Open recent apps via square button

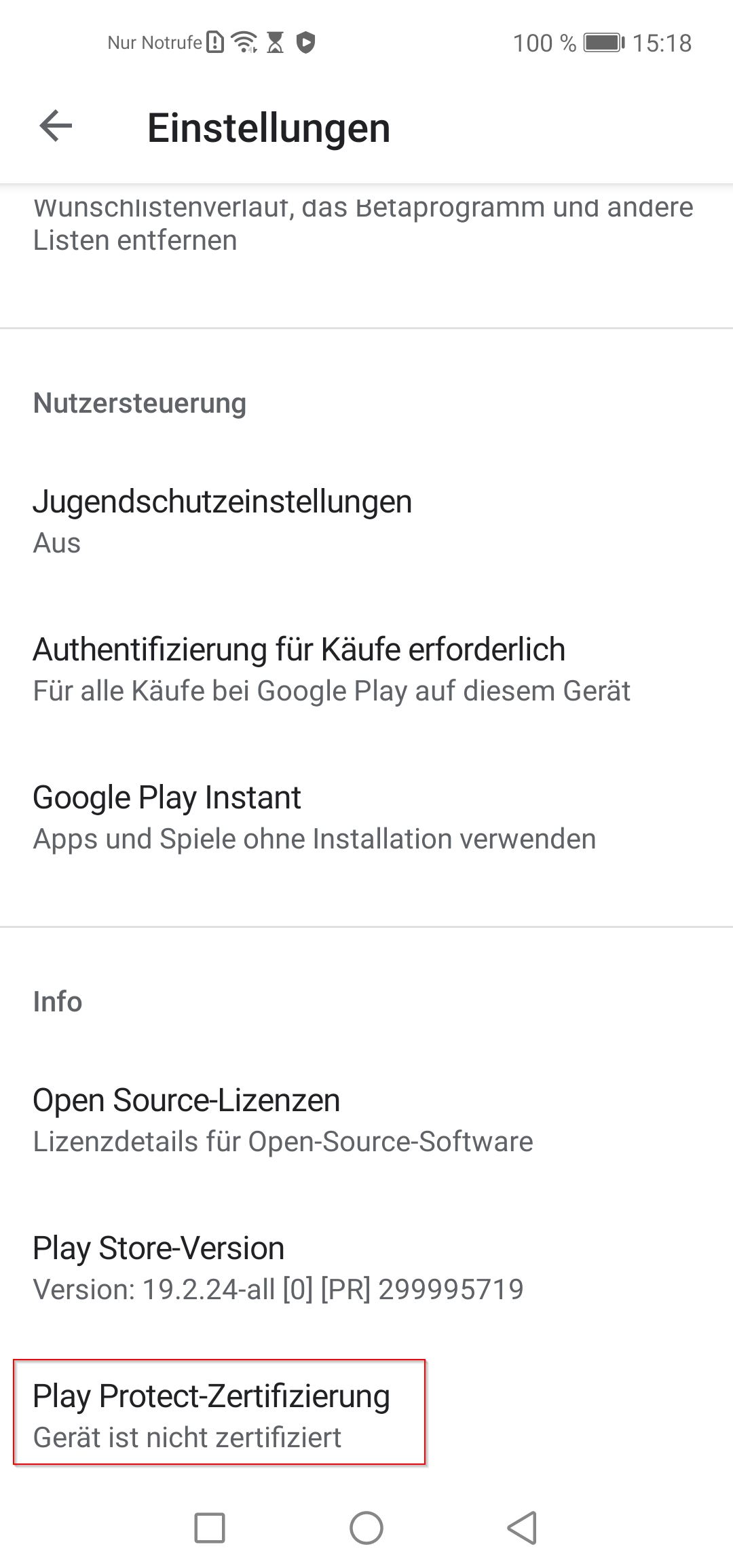point(210,1528)
